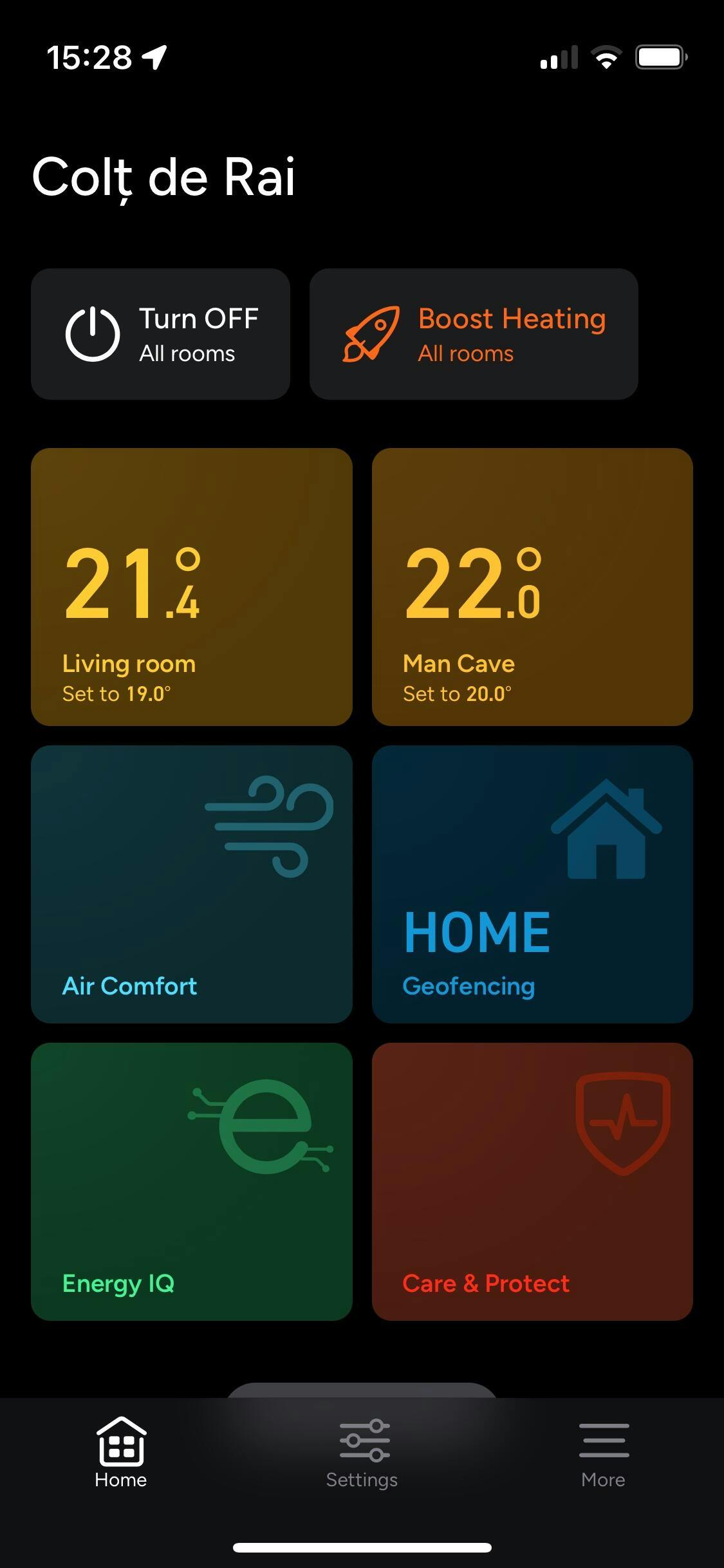
Task: Open the Living room thermostat card
Action: pyautogui.click(x=192, y=587)
